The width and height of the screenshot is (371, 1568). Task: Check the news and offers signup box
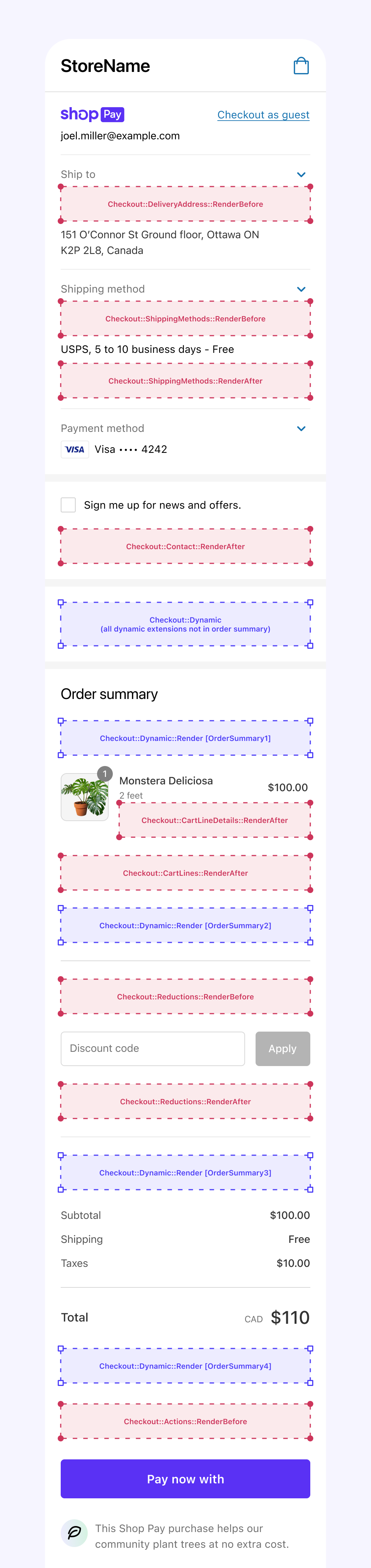pyautogui.click(x=68, y=505)
